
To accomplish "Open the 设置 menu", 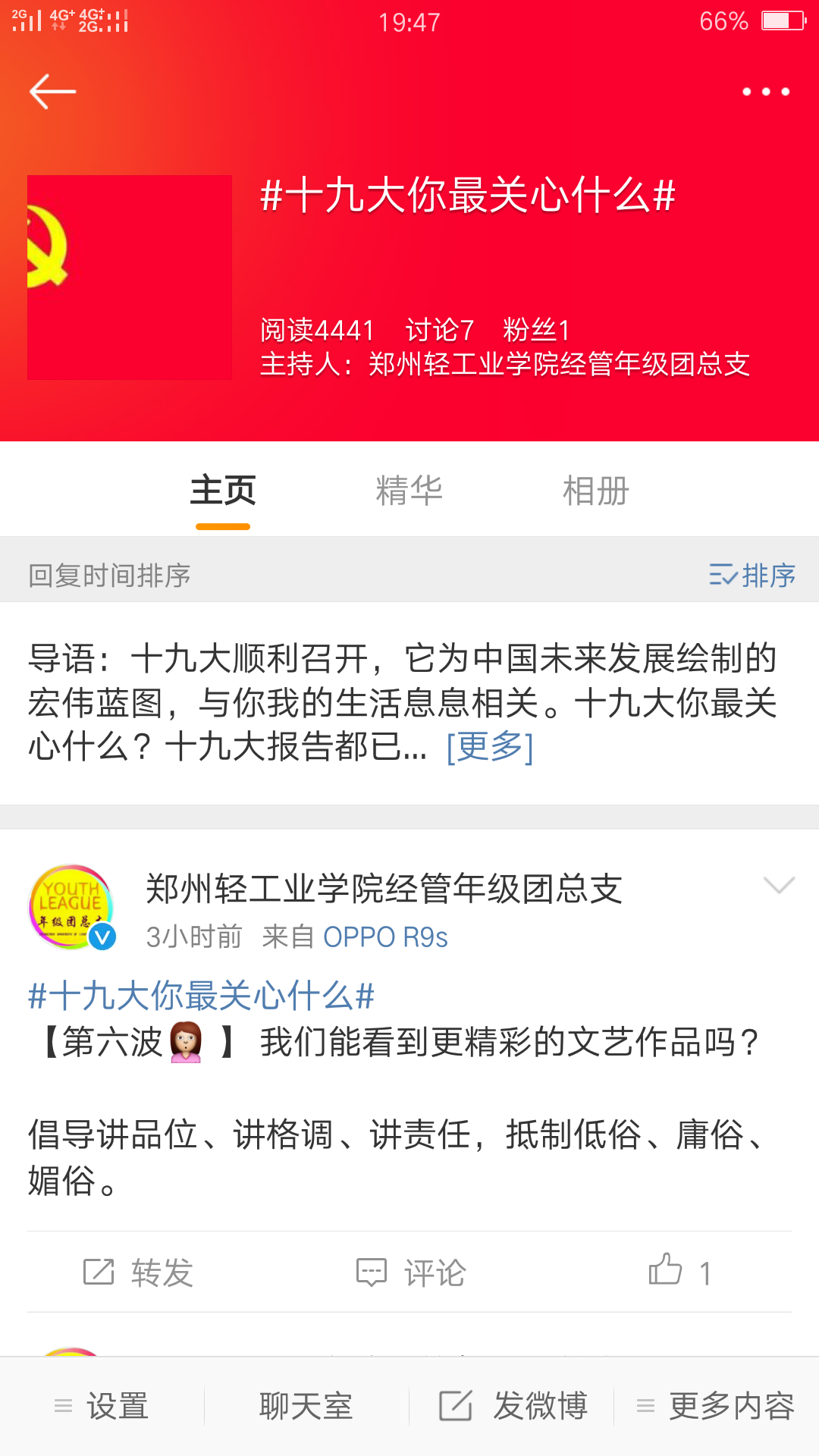I will click(x=102, y=1407).
